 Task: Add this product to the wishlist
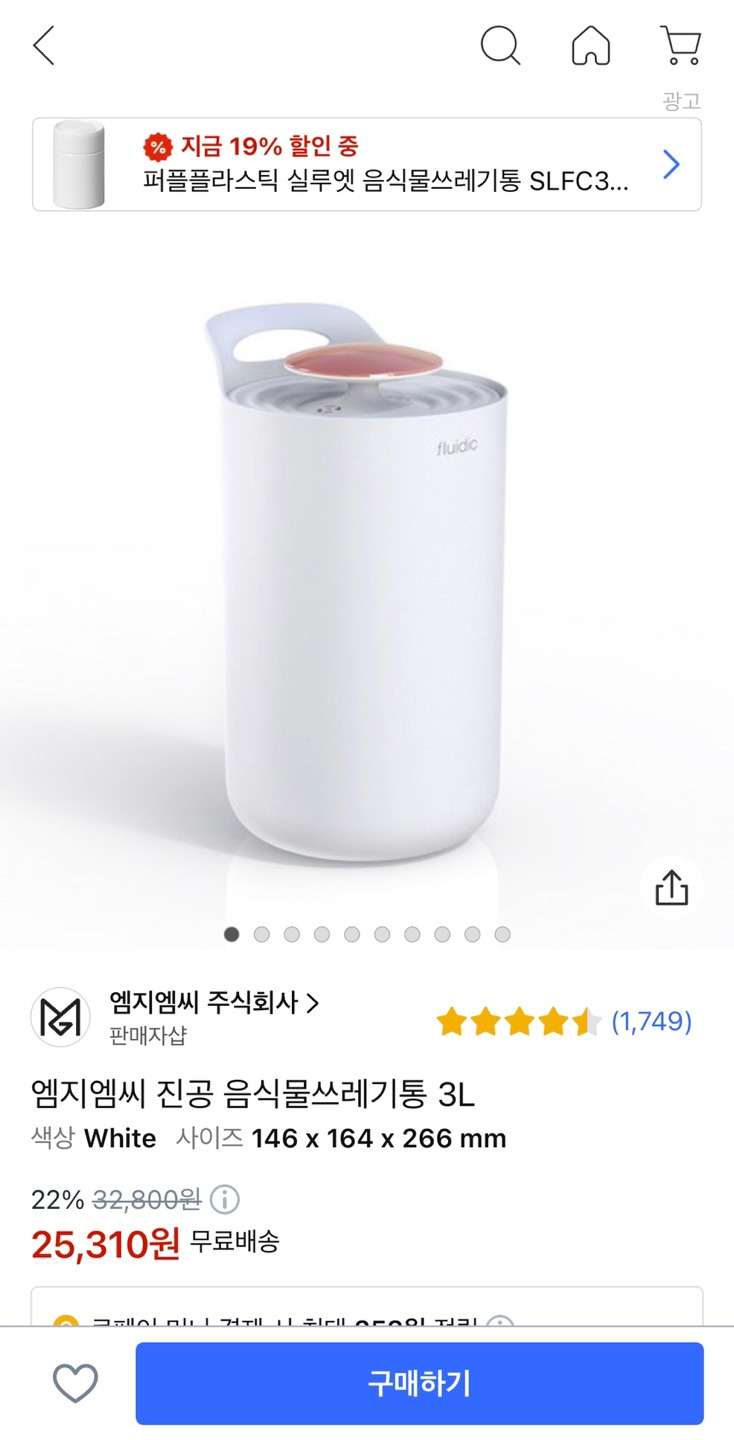pyautogui.click(x=75, y=1383)
